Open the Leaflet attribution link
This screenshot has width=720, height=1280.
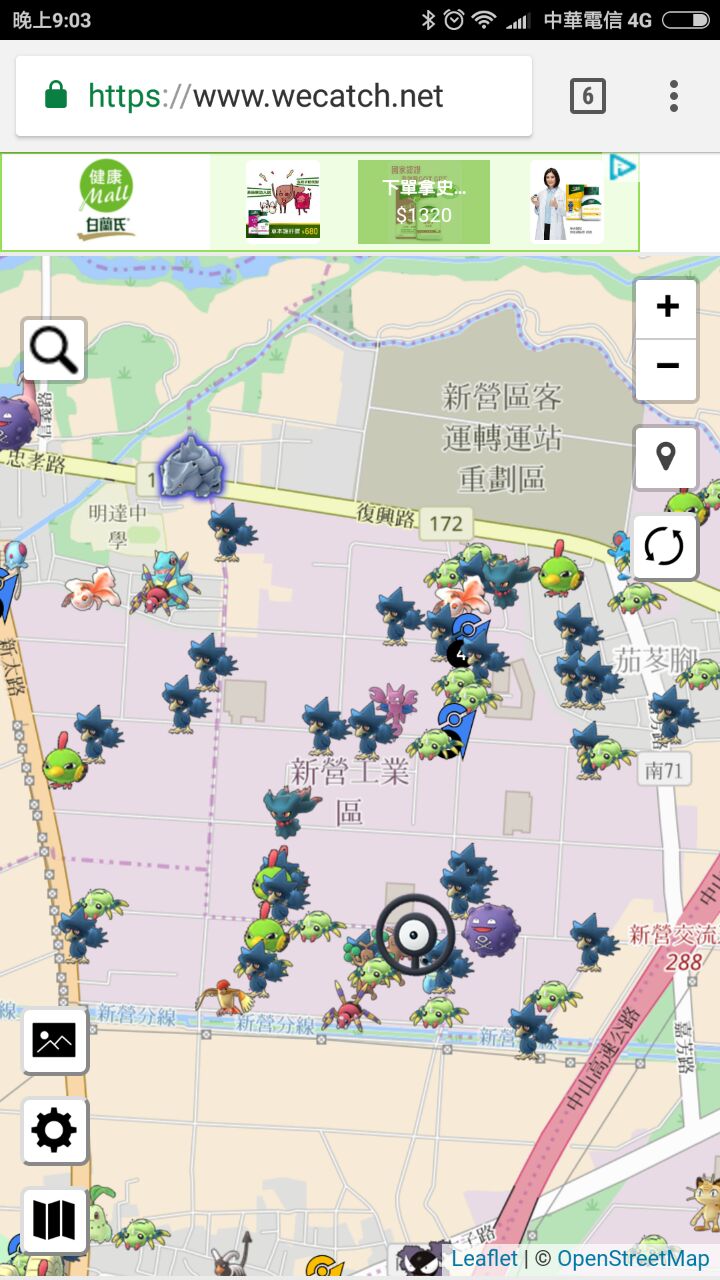pos(485,1259)
